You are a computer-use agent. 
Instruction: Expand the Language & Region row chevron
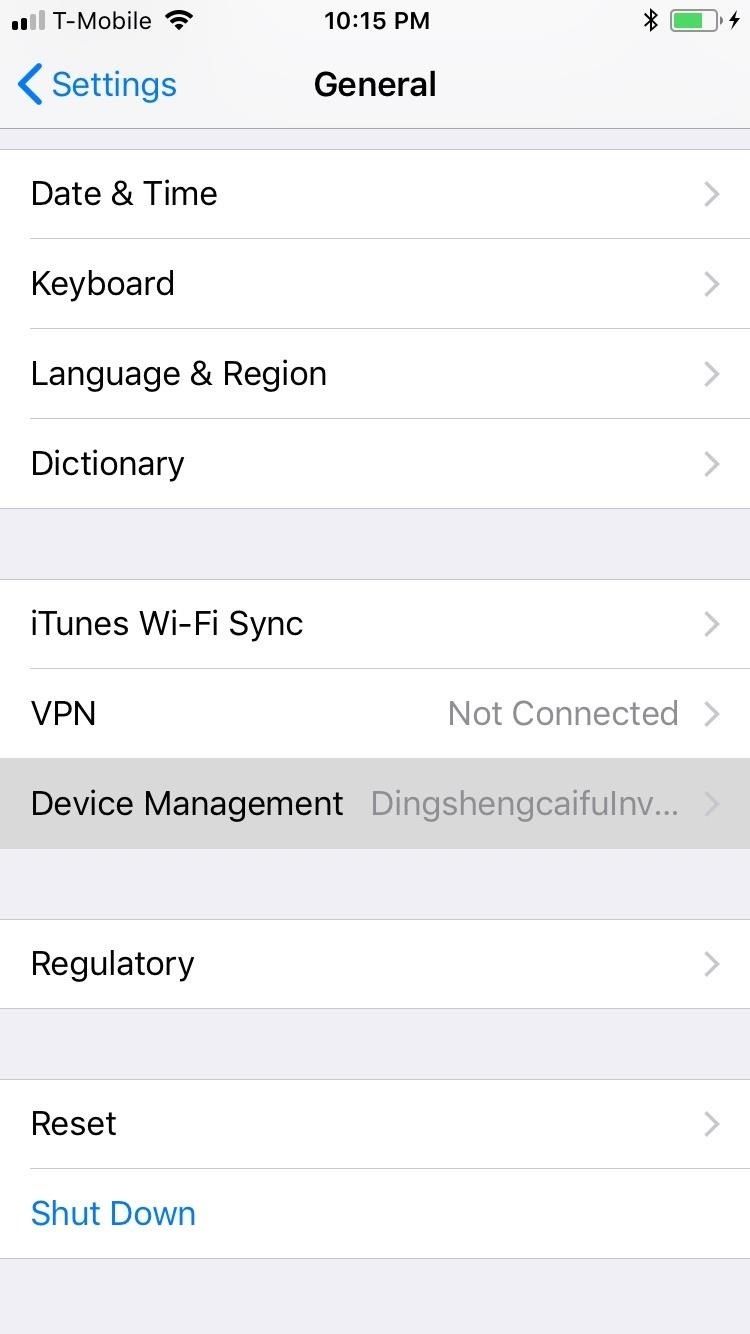(712, 374)
